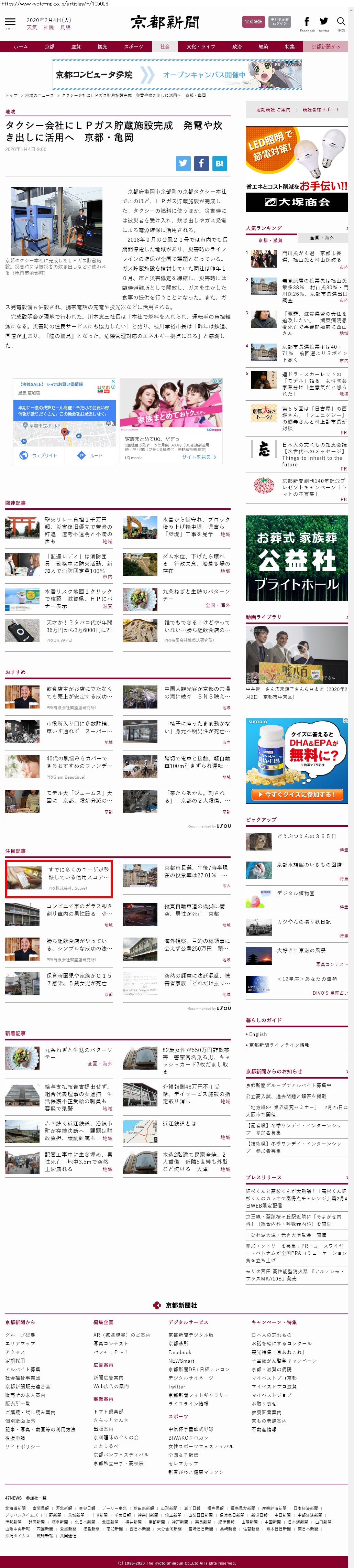
Task: Tap サイトを見る in UQ mobile ad
Action: [199, 457]
